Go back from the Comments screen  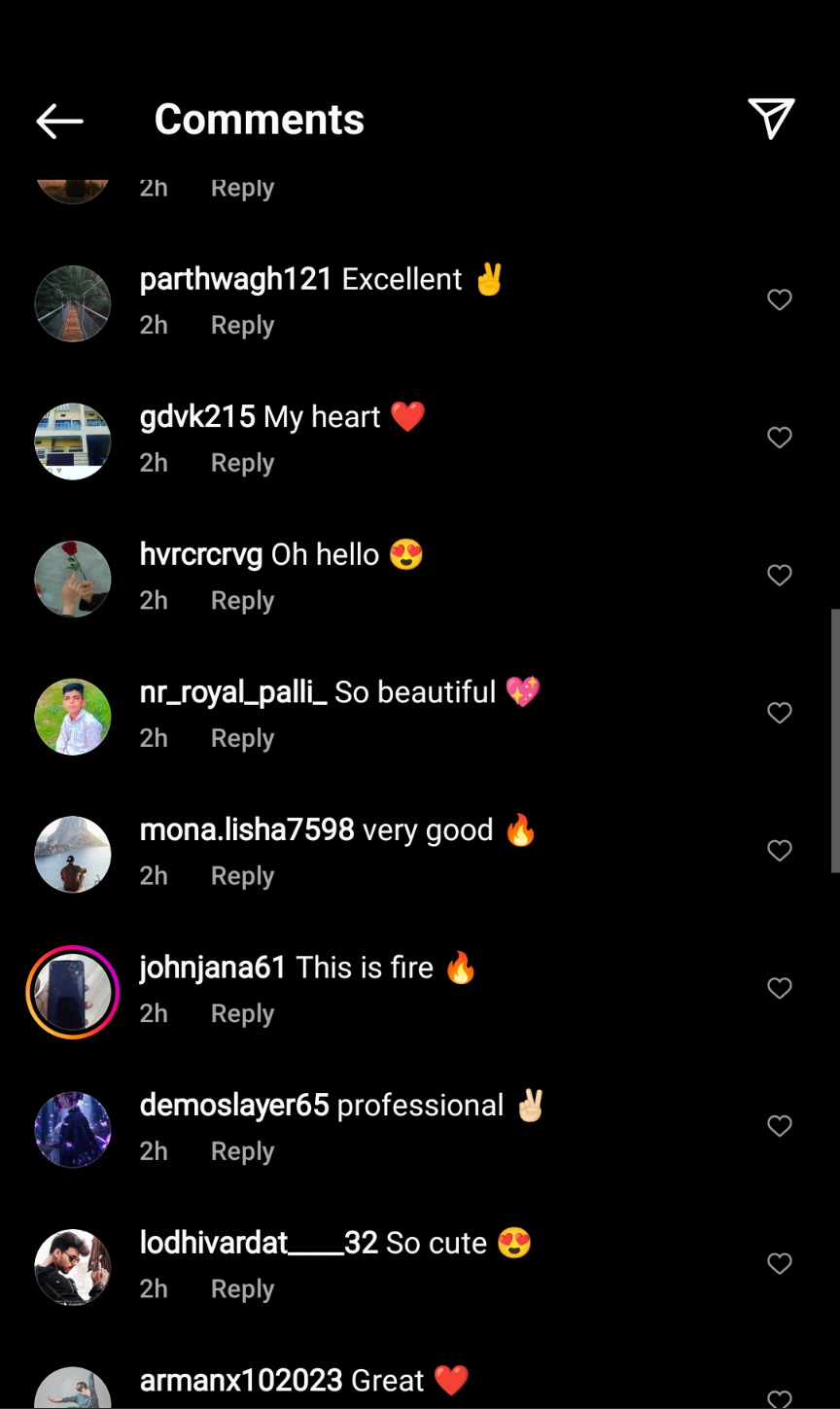[x=59, y=121]
